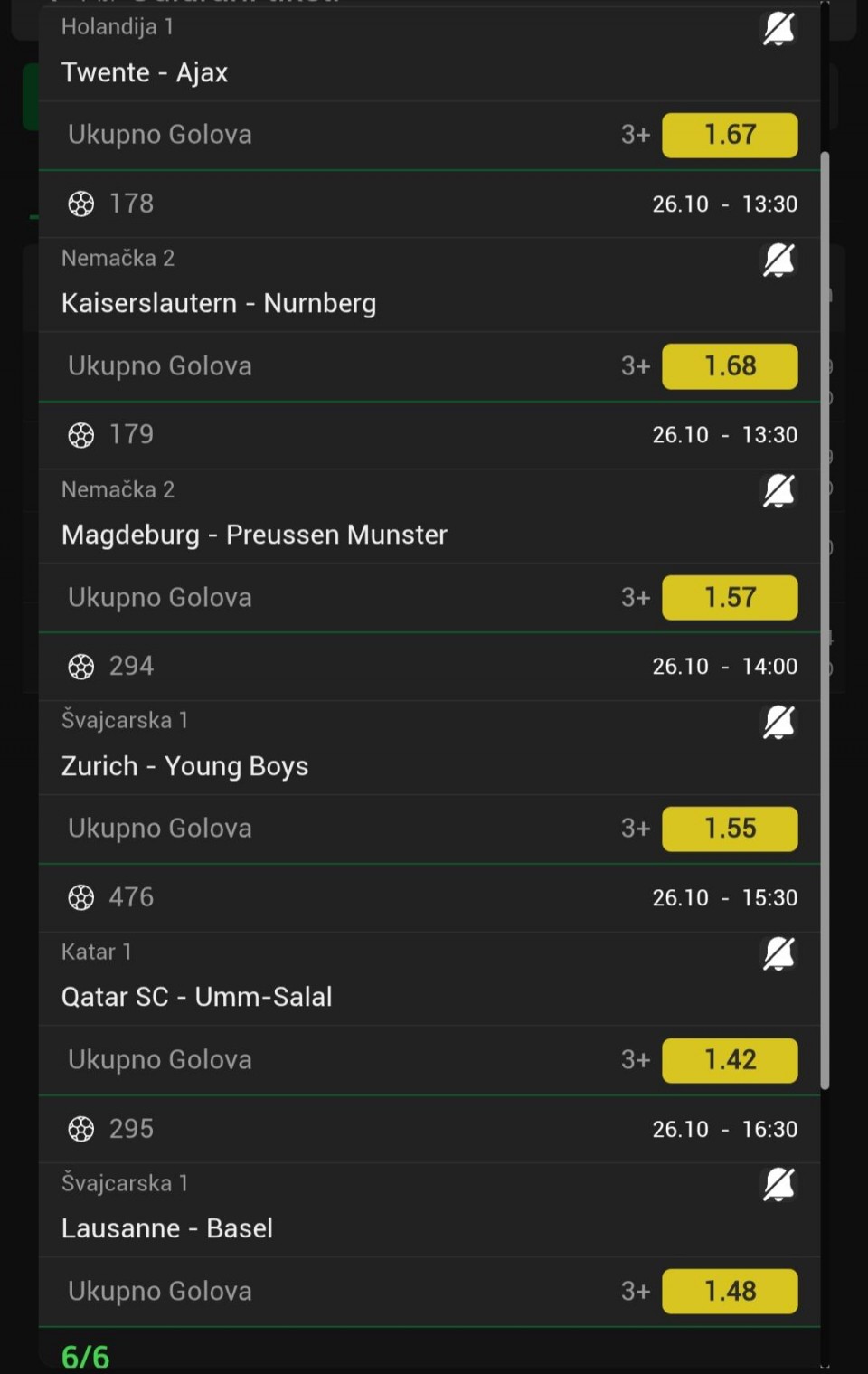868x1374 pixels.
Task: Toggle notification bell for Zurich - Young Boys
Action: [778, 723]
